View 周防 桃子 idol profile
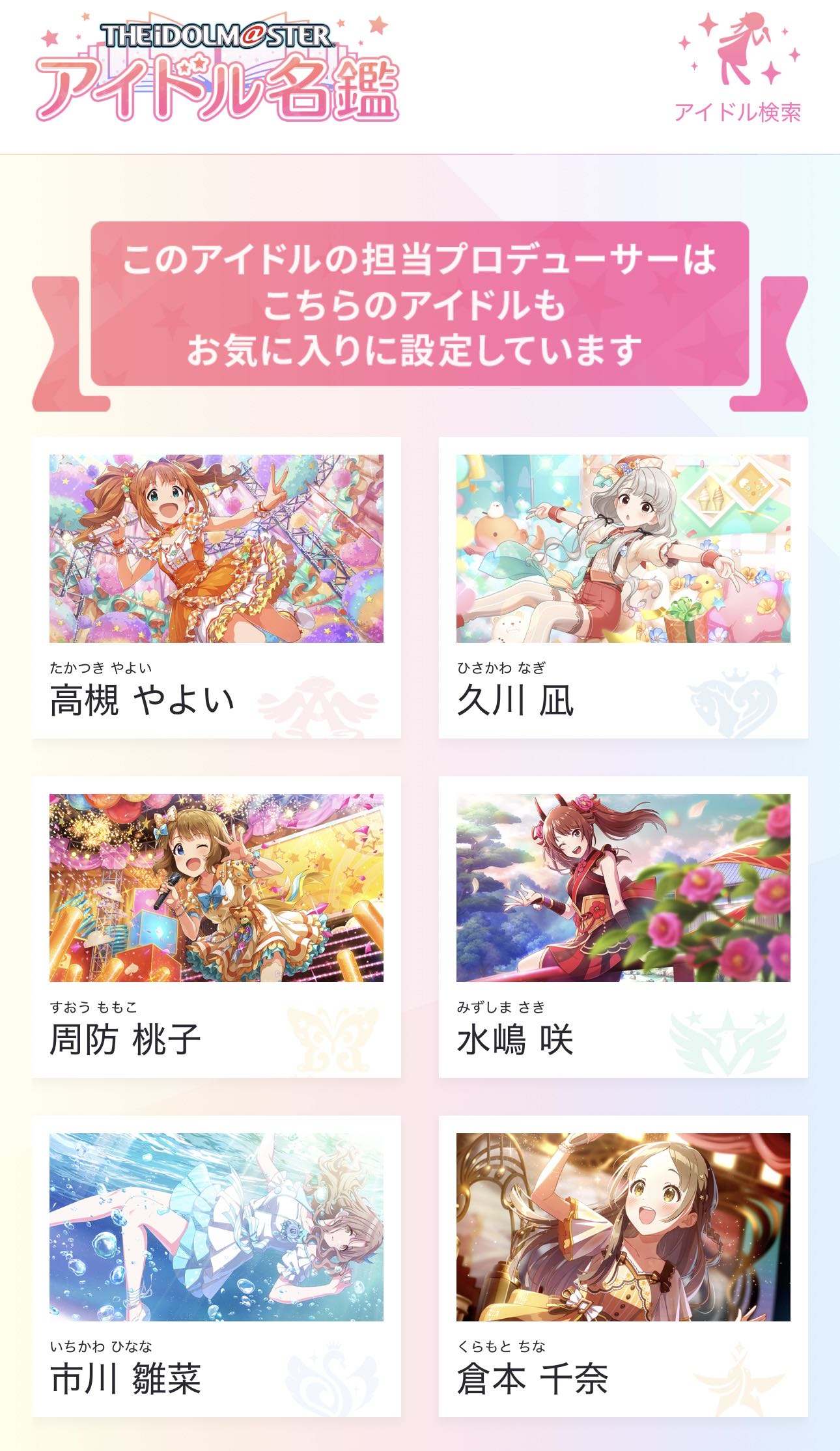This screenshot has height=1451, width=840. click(216, 926)
